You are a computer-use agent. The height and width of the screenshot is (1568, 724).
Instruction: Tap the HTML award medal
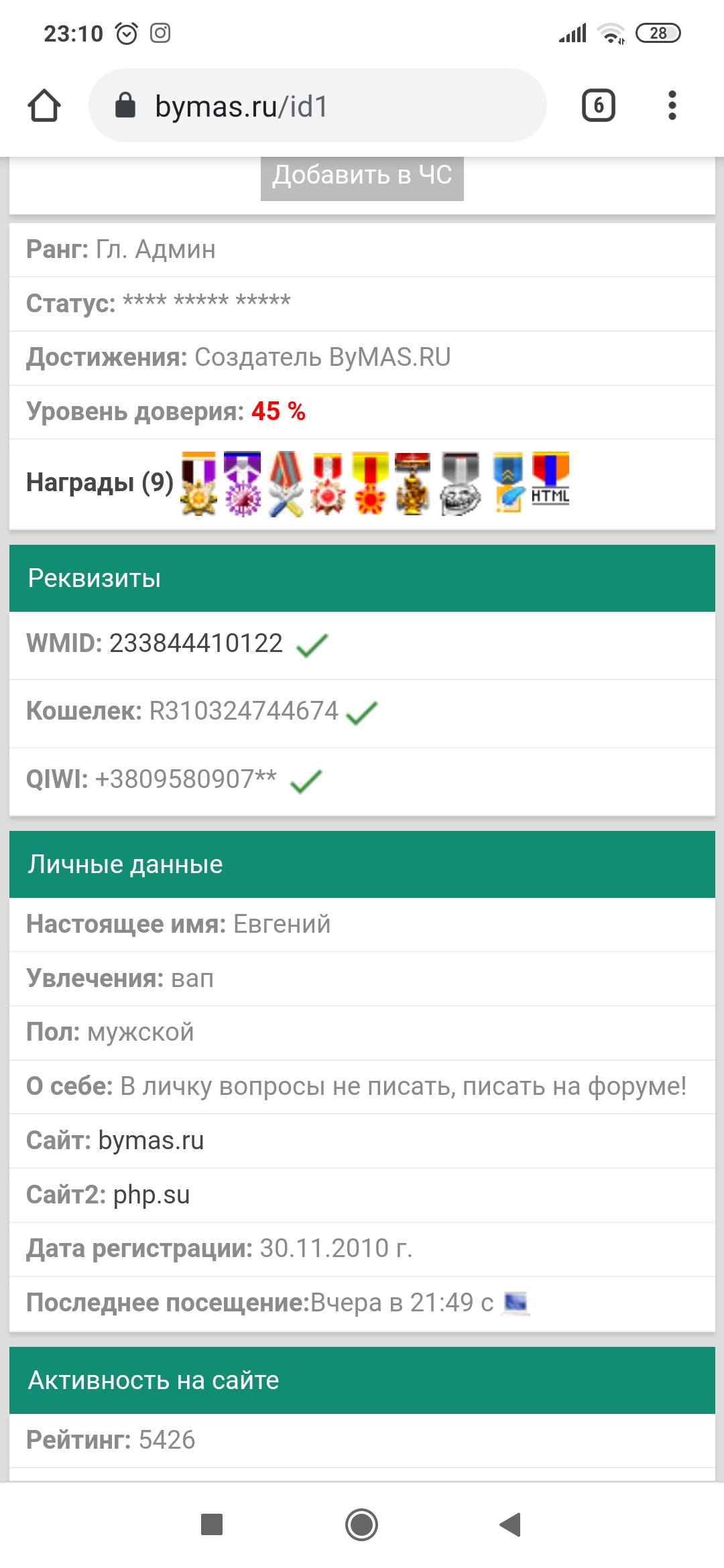pyautogui.click(x=550, y=480)
